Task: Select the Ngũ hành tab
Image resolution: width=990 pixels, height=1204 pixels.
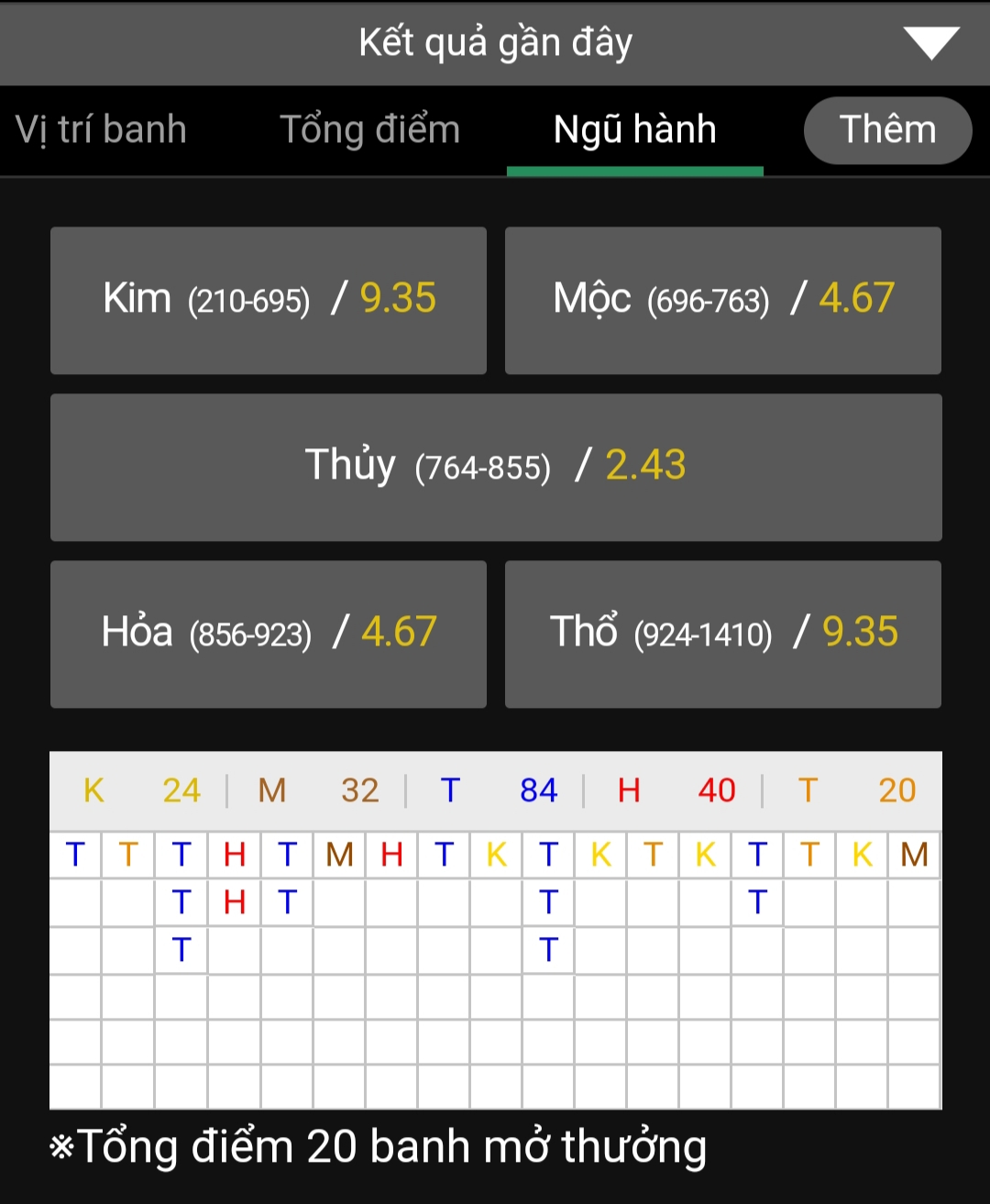Action: (634, 130)
